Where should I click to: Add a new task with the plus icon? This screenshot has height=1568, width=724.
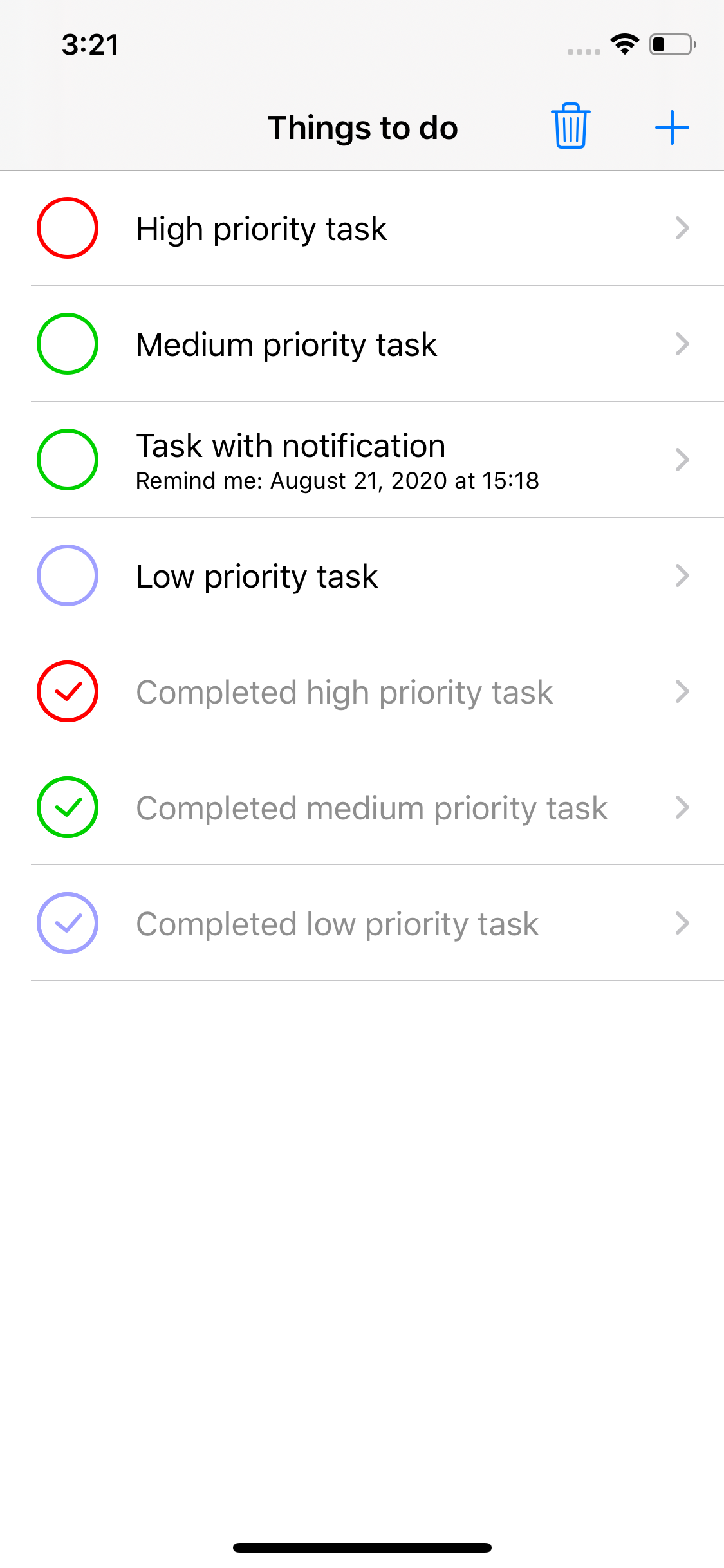671,127
